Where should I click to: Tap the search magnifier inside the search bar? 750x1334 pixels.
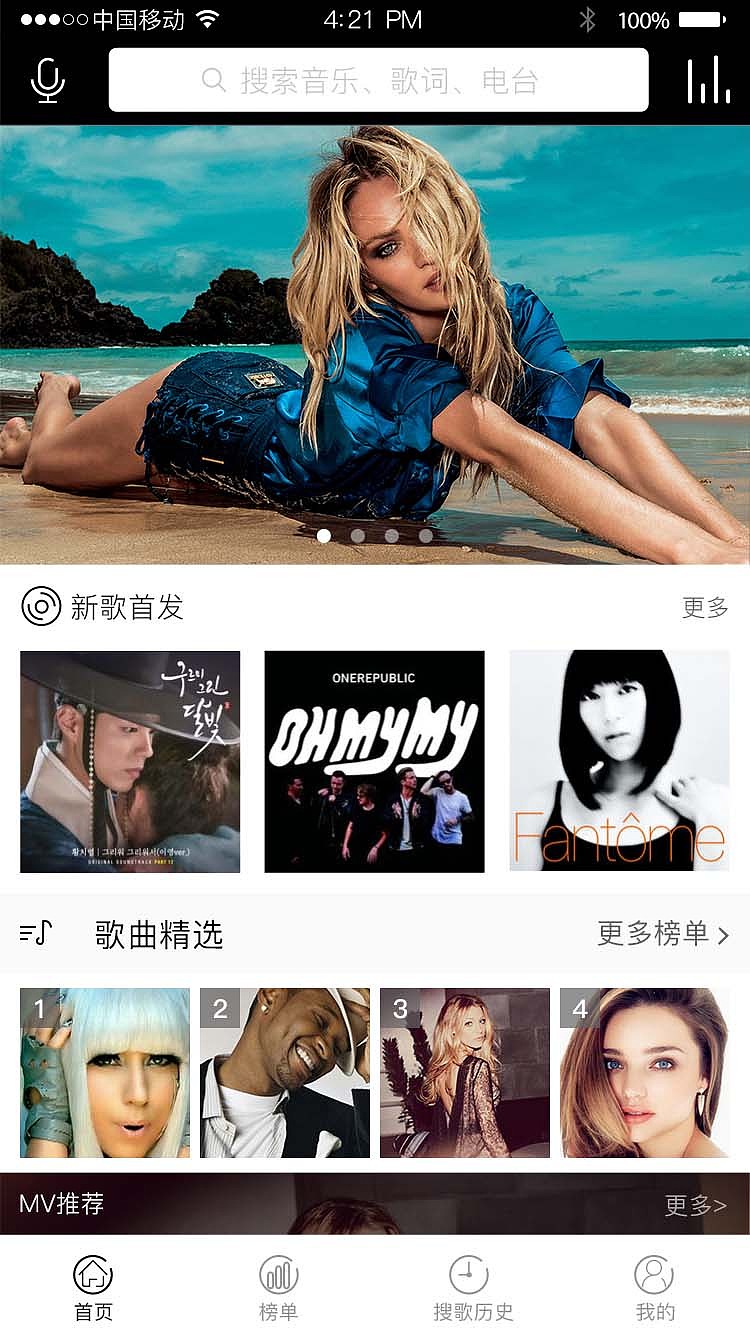point(212,81)
